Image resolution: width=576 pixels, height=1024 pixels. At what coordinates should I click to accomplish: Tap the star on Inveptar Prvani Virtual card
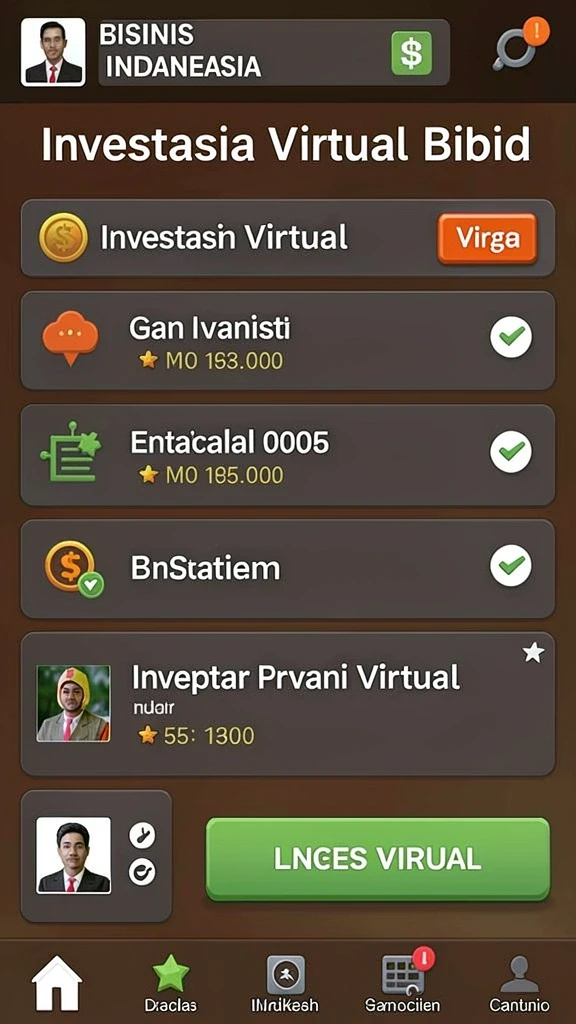[534, 652]
